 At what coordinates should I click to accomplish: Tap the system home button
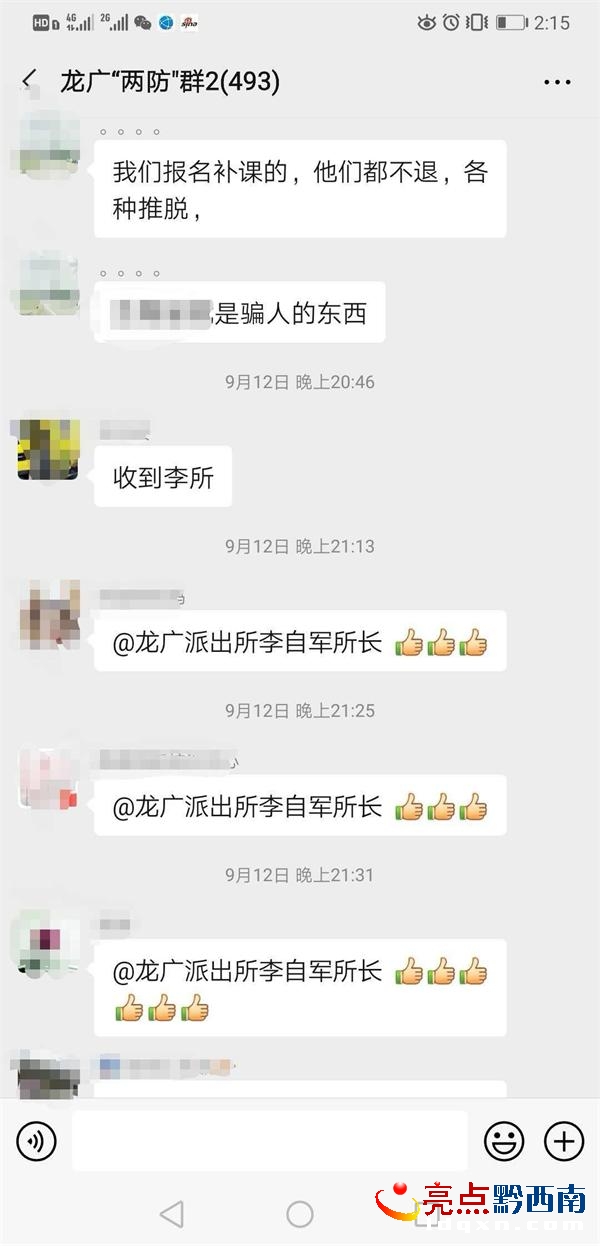(300, 1214)
